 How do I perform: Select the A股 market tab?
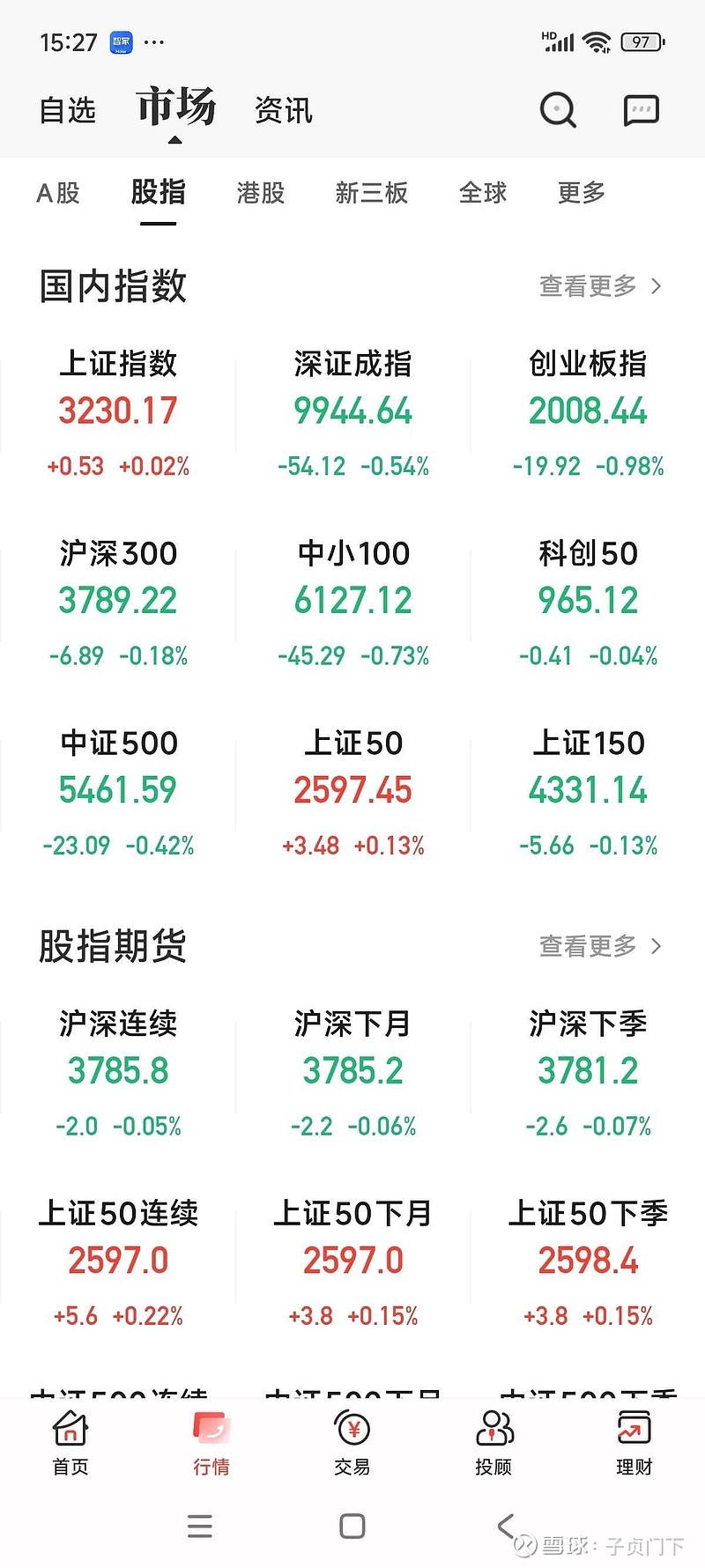coord(57,194)
